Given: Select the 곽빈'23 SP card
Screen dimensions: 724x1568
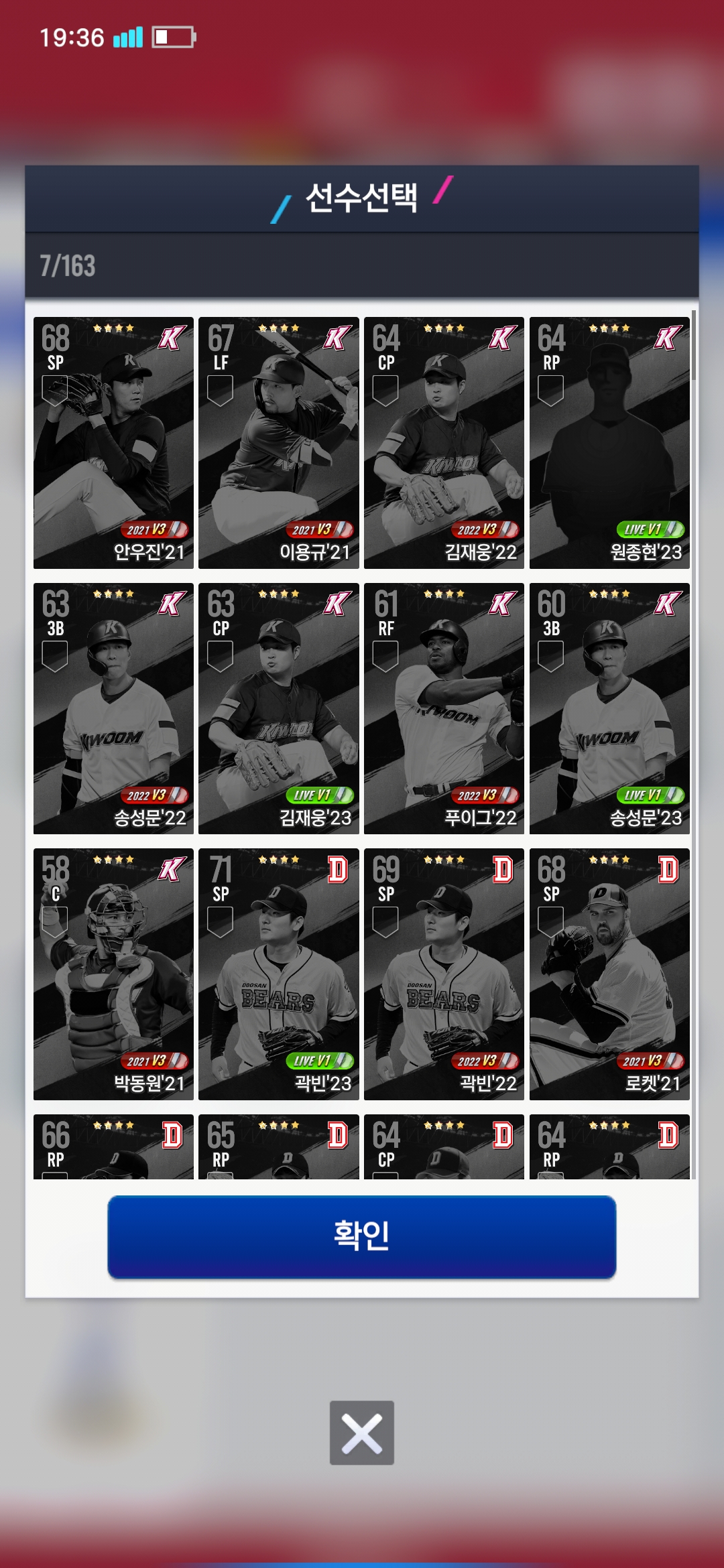Looking at the screenshot, I should point(278,974).
